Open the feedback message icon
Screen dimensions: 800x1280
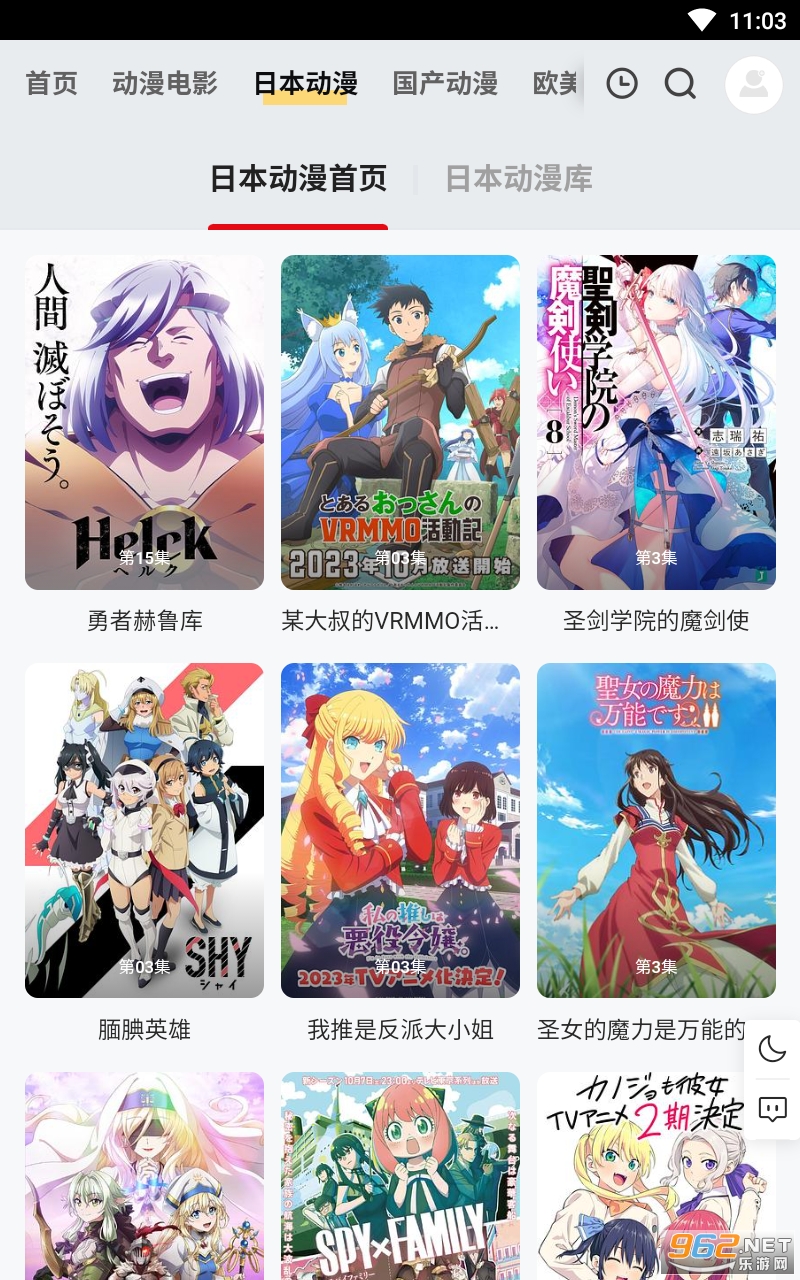772,1109
